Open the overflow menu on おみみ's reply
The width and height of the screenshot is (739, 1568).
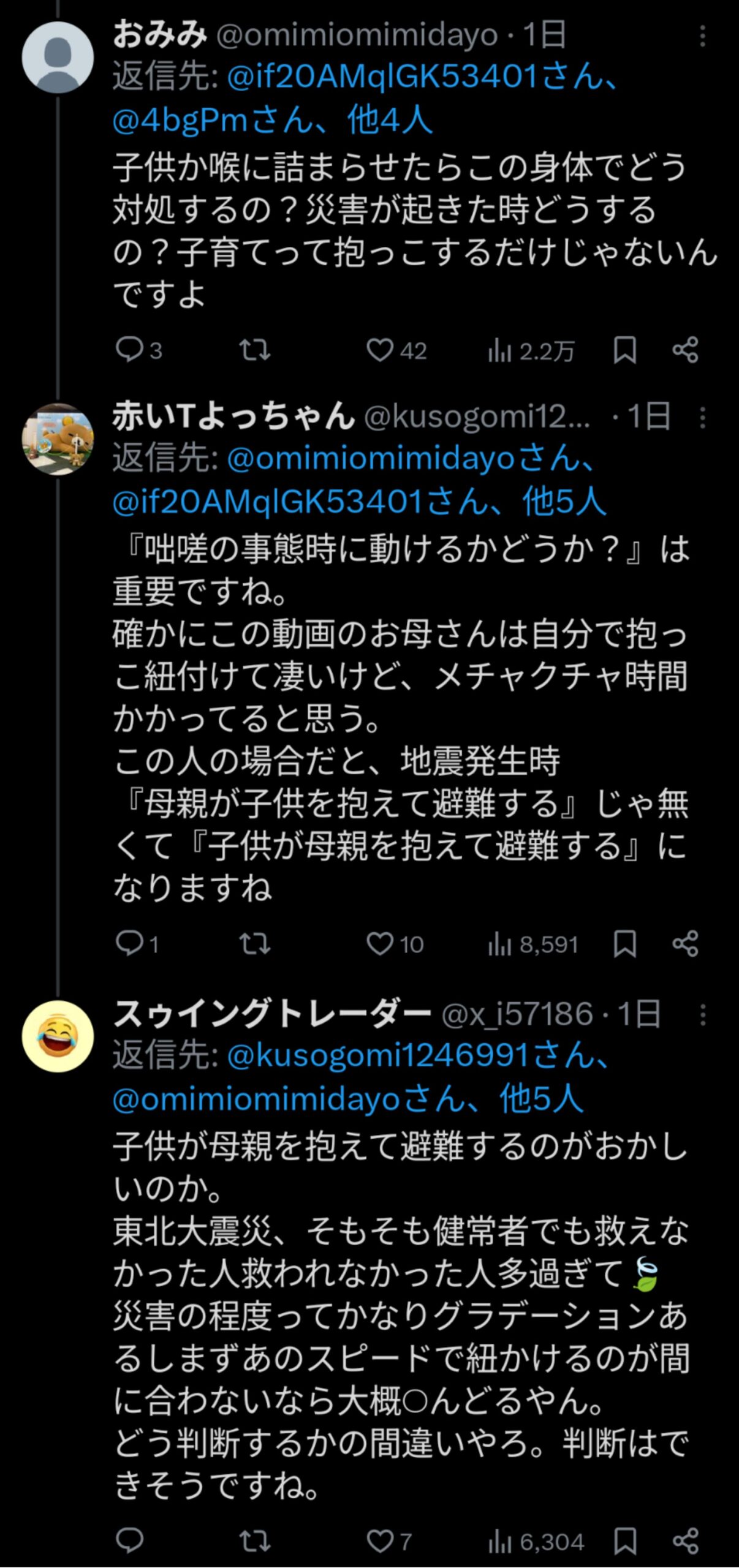click(x=702, y=37)
